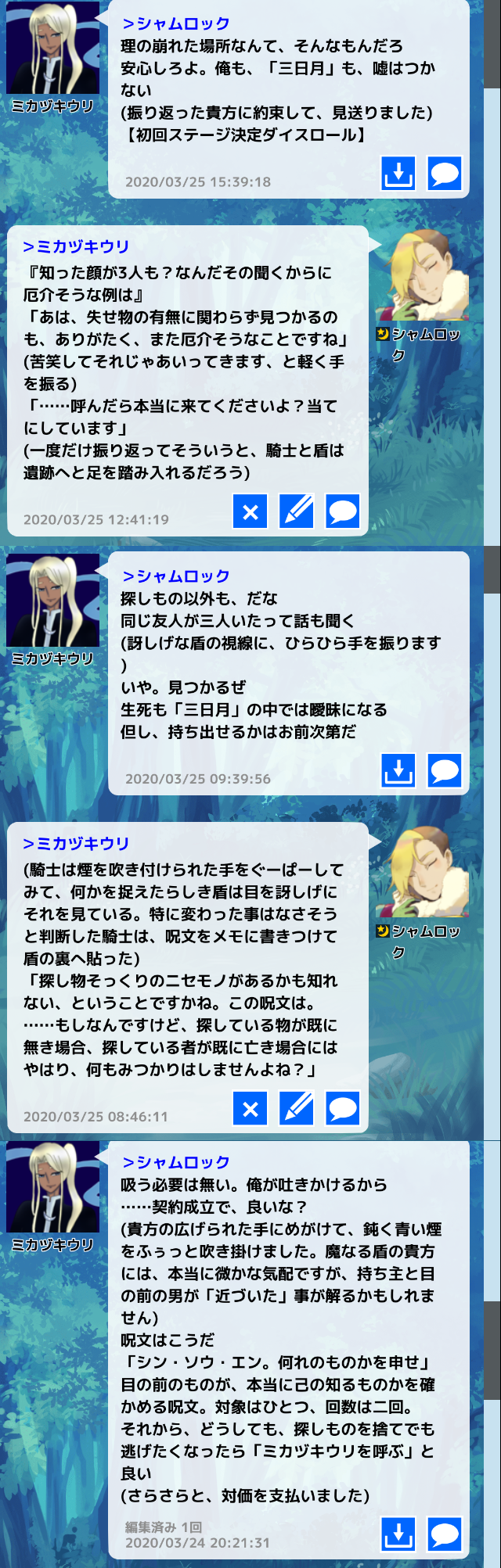Open the >ミカヅキウリ link in the 12:41:19 message
Image resolution: width=501 pixels, height=1568 pixels.
coord(76,247)
